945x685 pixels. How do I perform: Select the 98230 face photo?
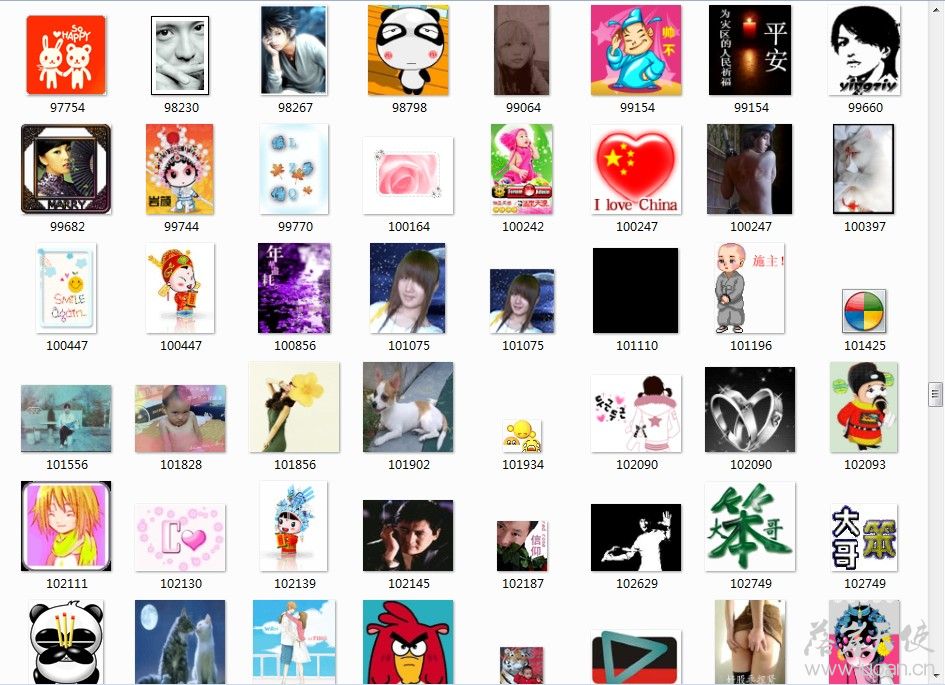click(x=180, y=55)
